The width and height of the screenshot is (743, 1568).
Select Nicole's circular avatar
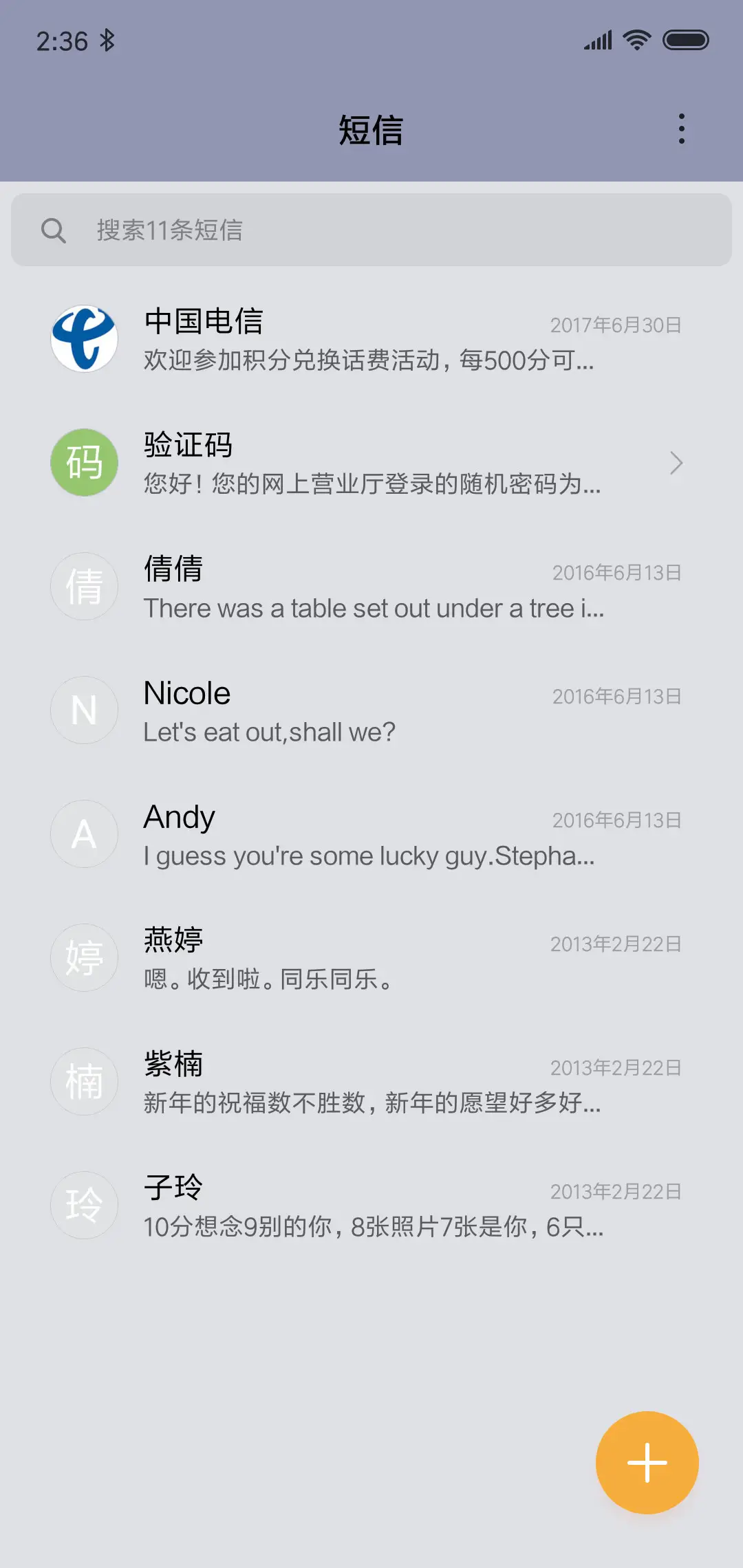[84, 710]
